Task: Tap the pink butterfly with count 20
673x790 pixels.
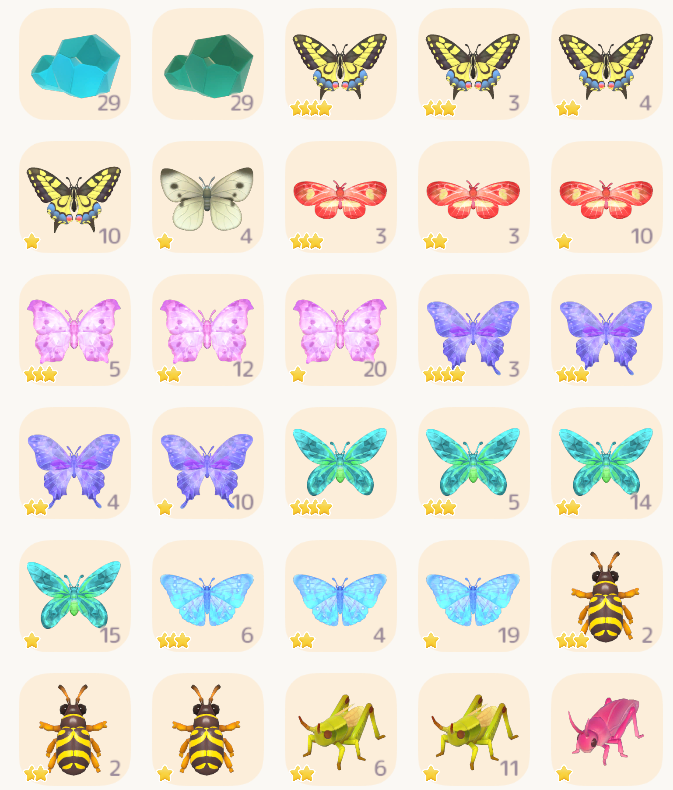Action: 340,330
